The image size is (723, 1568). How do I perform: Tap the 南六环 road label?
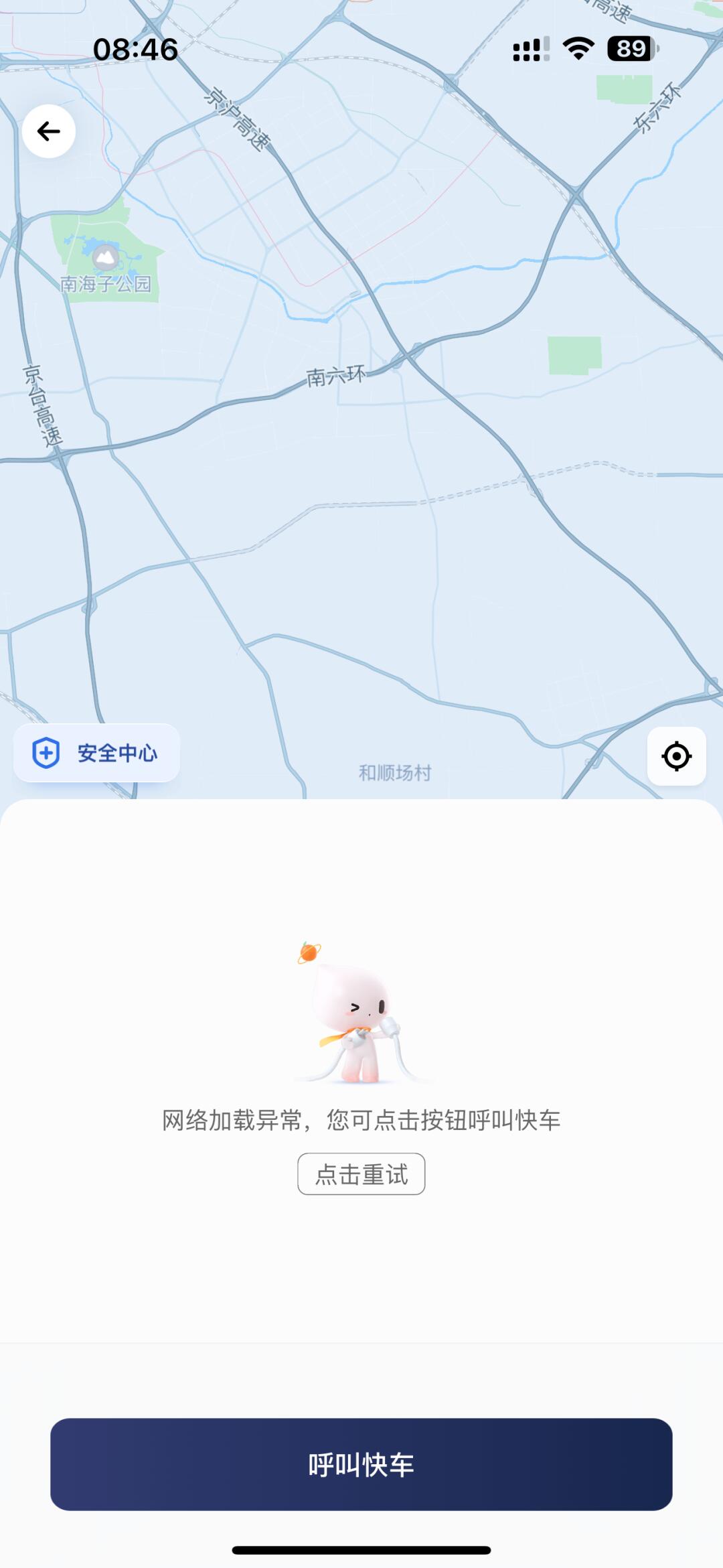pos(336,376)
